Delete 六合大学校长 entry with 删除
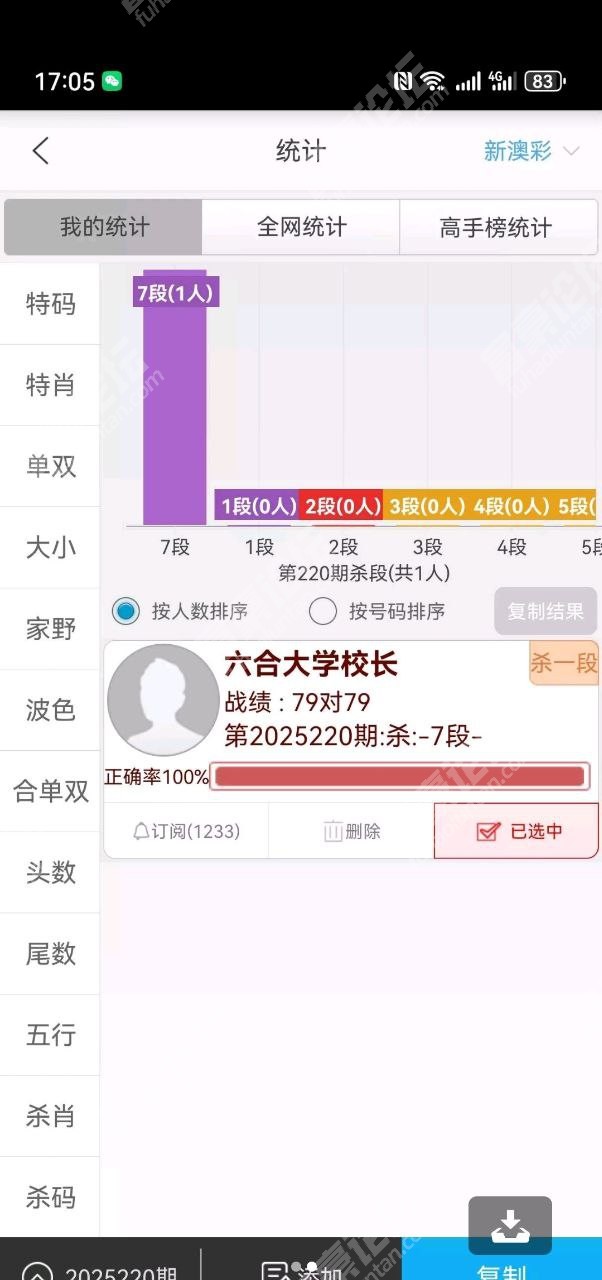The width and height of the screenshot is (602, 1280). (351, 831)
